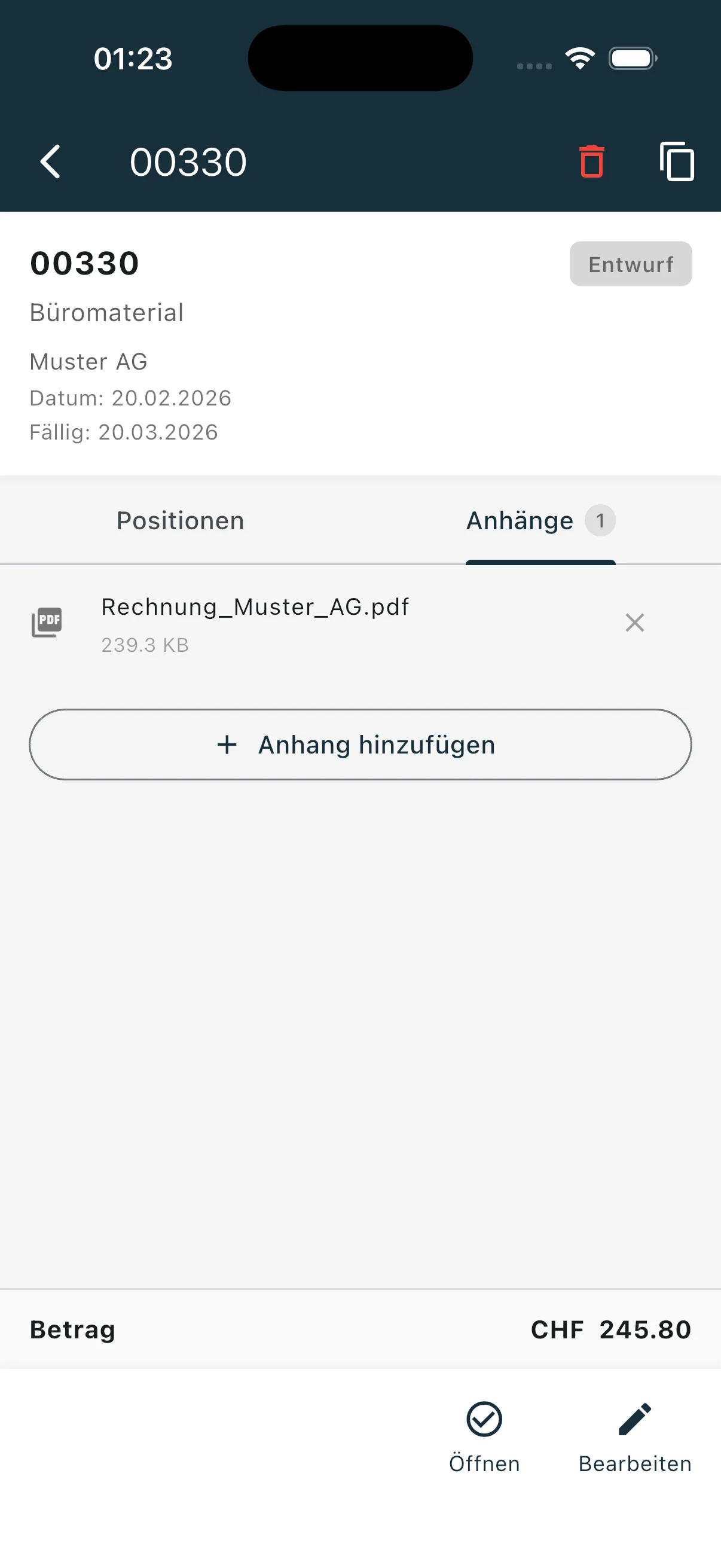Tap the plus icon inside Anhang hinzufügen
This screenshot has height=1568, width=721.
[x=227, y=745]
